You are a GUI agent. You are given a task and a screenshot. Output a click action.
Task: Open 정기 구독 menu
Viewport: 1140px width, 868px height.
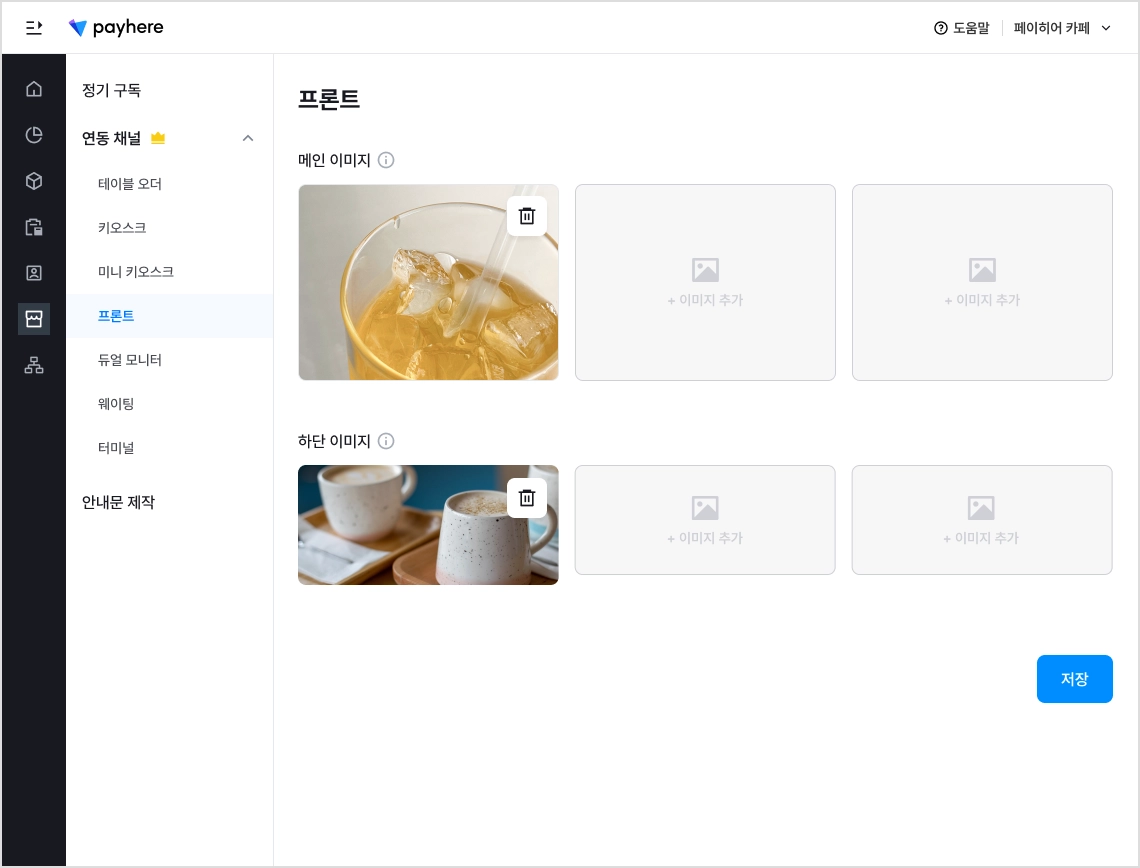(111, 90)
